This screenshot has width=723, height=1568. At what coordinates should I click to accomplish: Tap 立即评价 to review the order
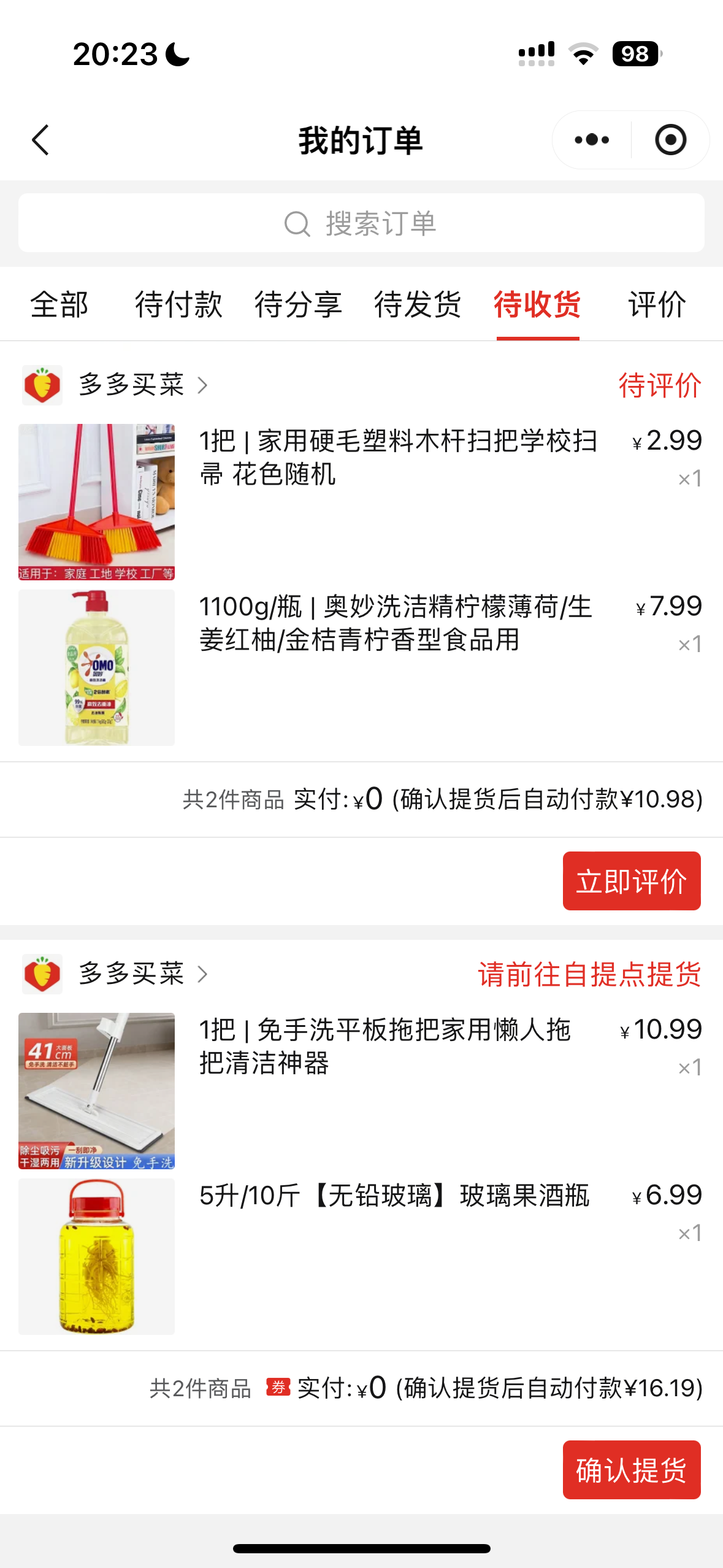click(x=631, y=881)
